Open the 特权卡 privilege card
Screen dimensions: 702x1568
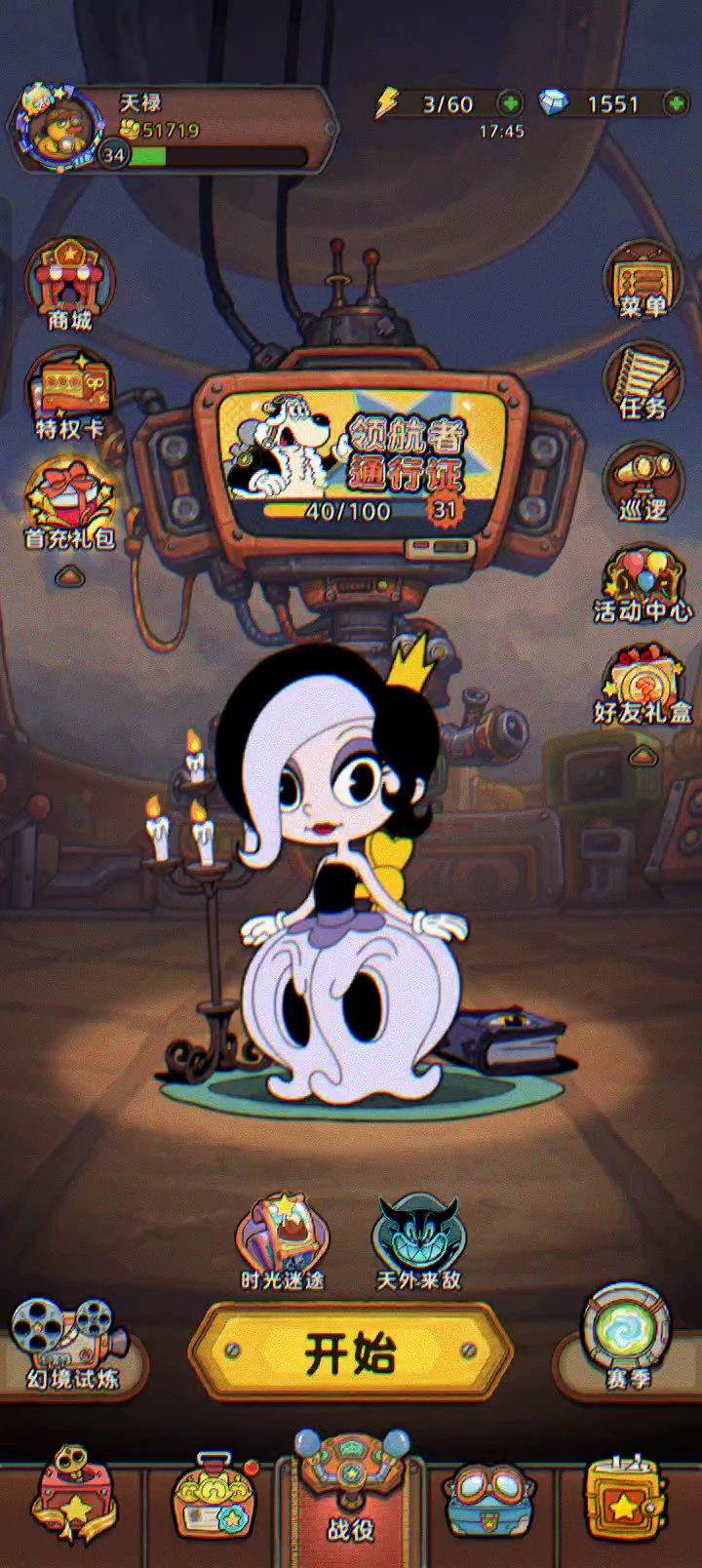69,394
